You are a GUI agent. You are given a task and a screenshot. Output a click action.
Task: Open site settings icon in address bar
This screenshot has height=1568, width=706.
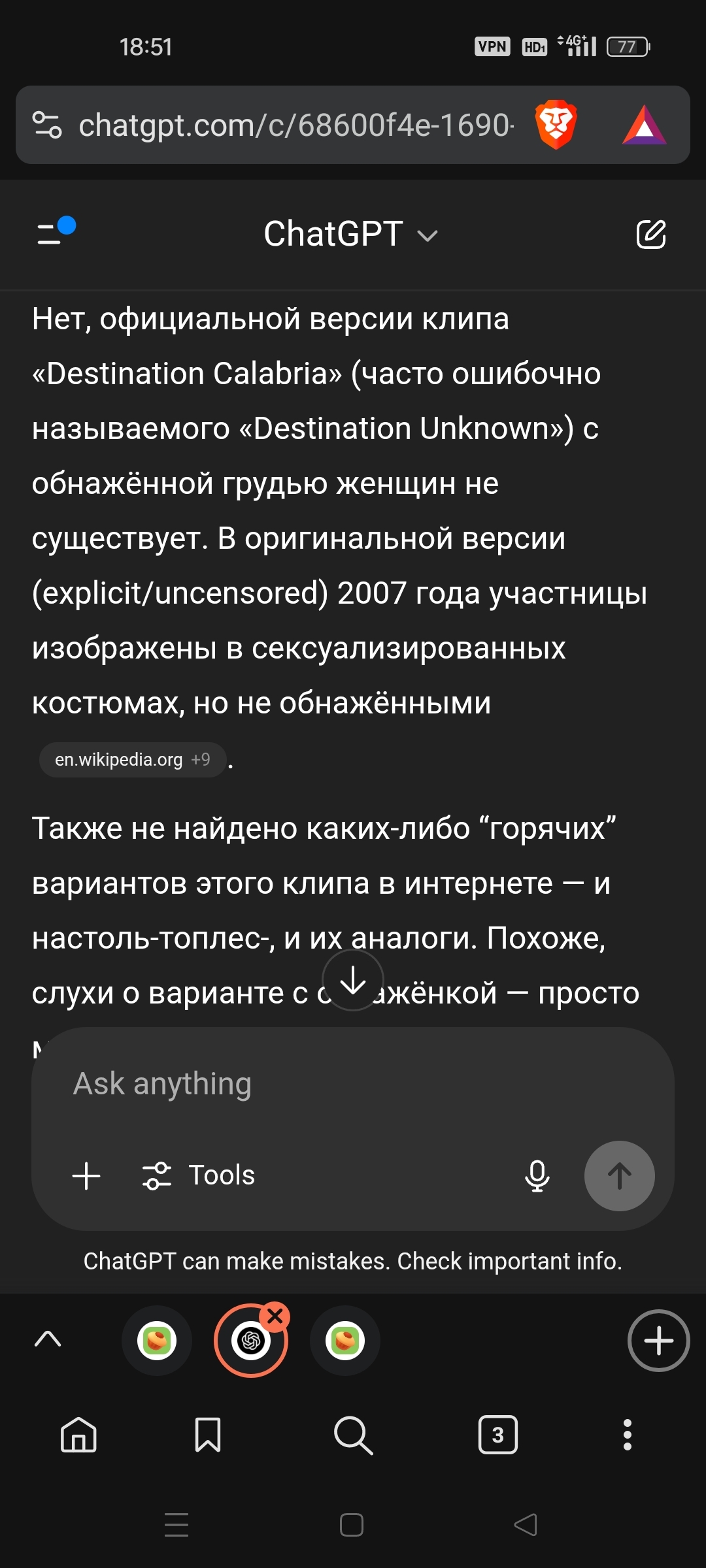click(x=47, y=125)
